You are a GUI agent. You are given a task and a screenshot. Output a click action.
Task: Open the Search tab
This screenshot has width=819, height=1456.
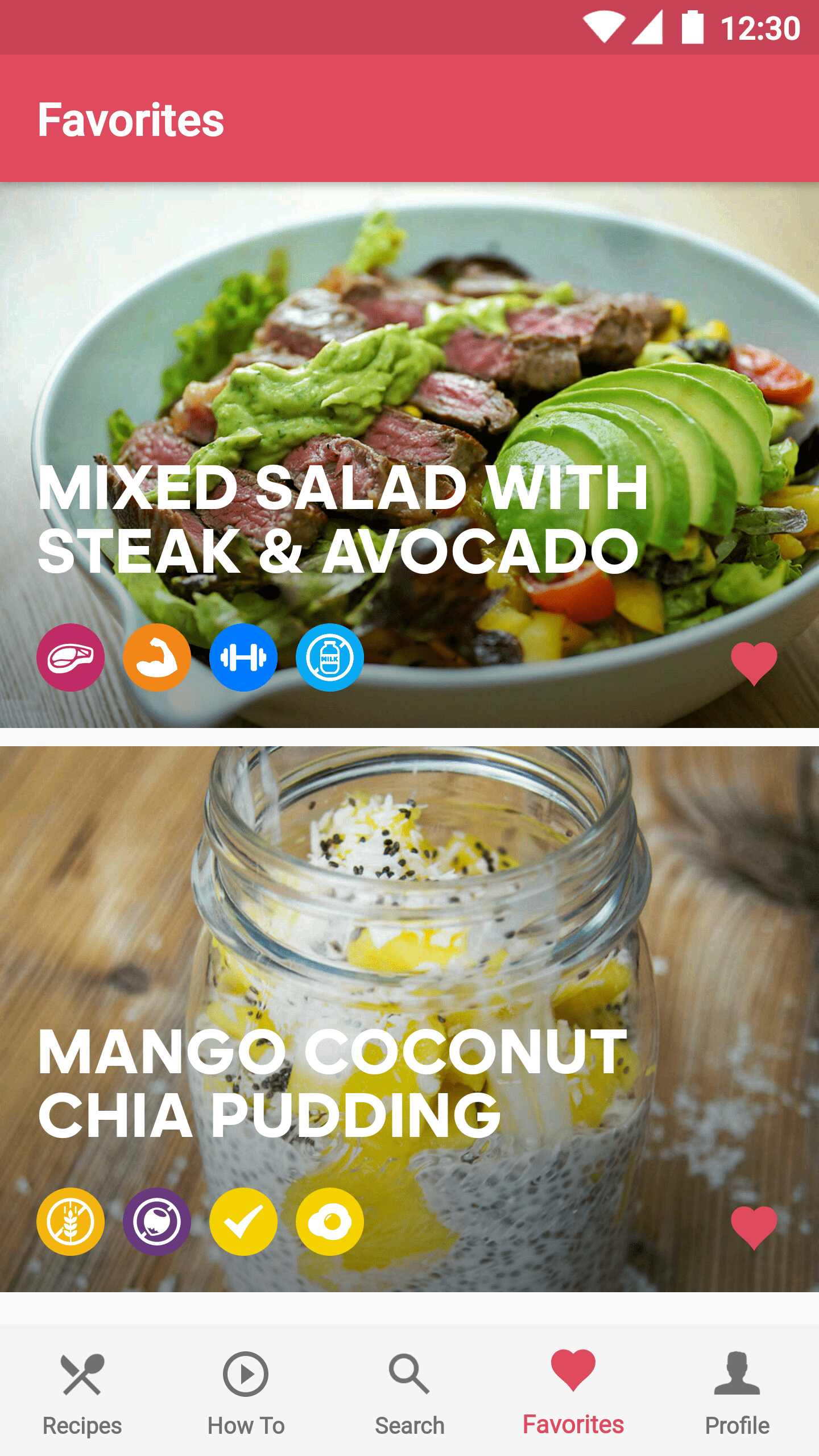(409, 1392)
